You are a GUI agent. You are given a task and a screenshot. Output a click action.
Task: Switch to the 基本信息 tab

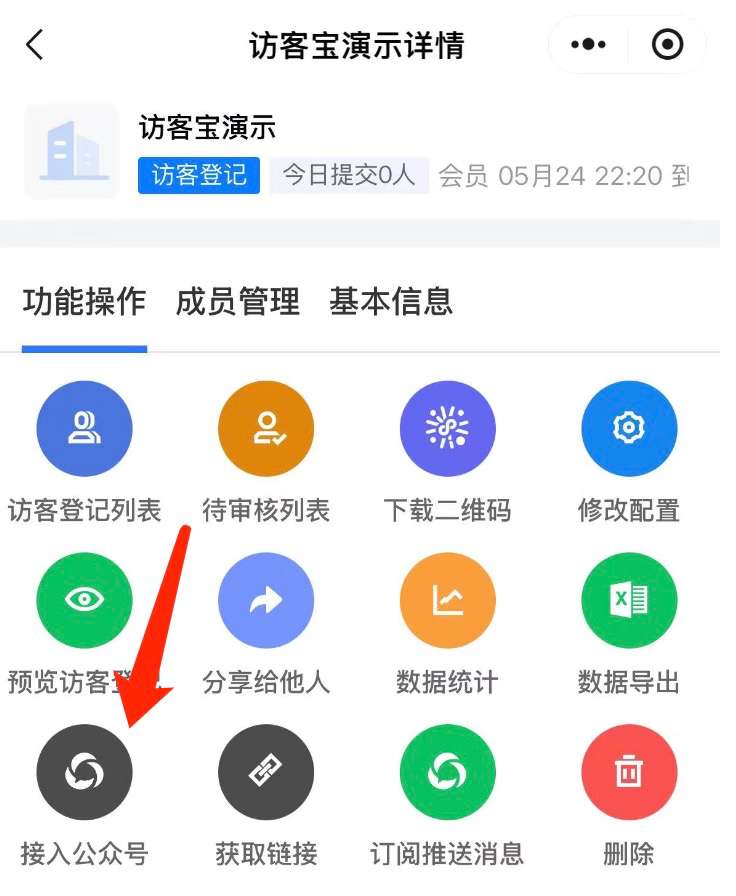[391, 302]
